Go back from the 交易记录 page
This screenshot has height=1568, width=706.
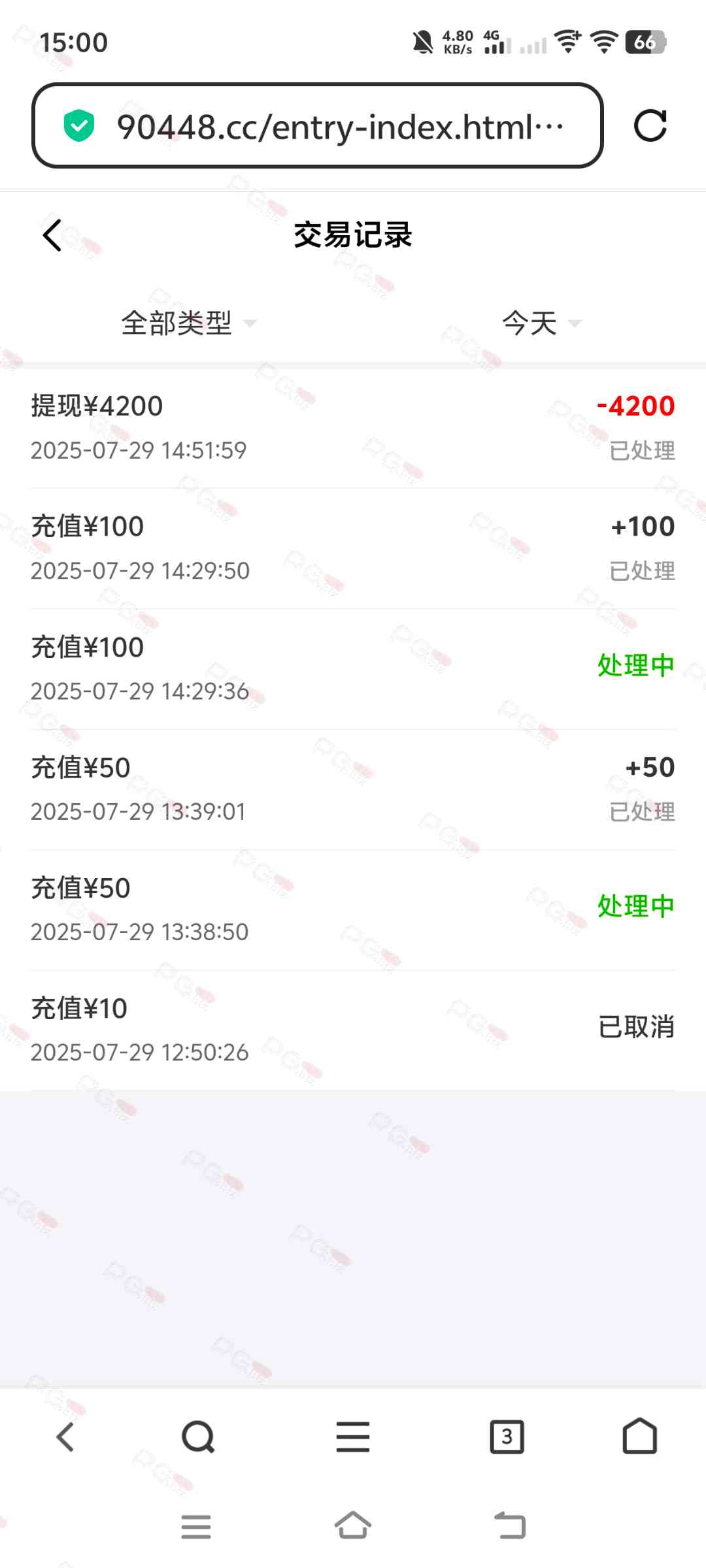click(52, 235)
